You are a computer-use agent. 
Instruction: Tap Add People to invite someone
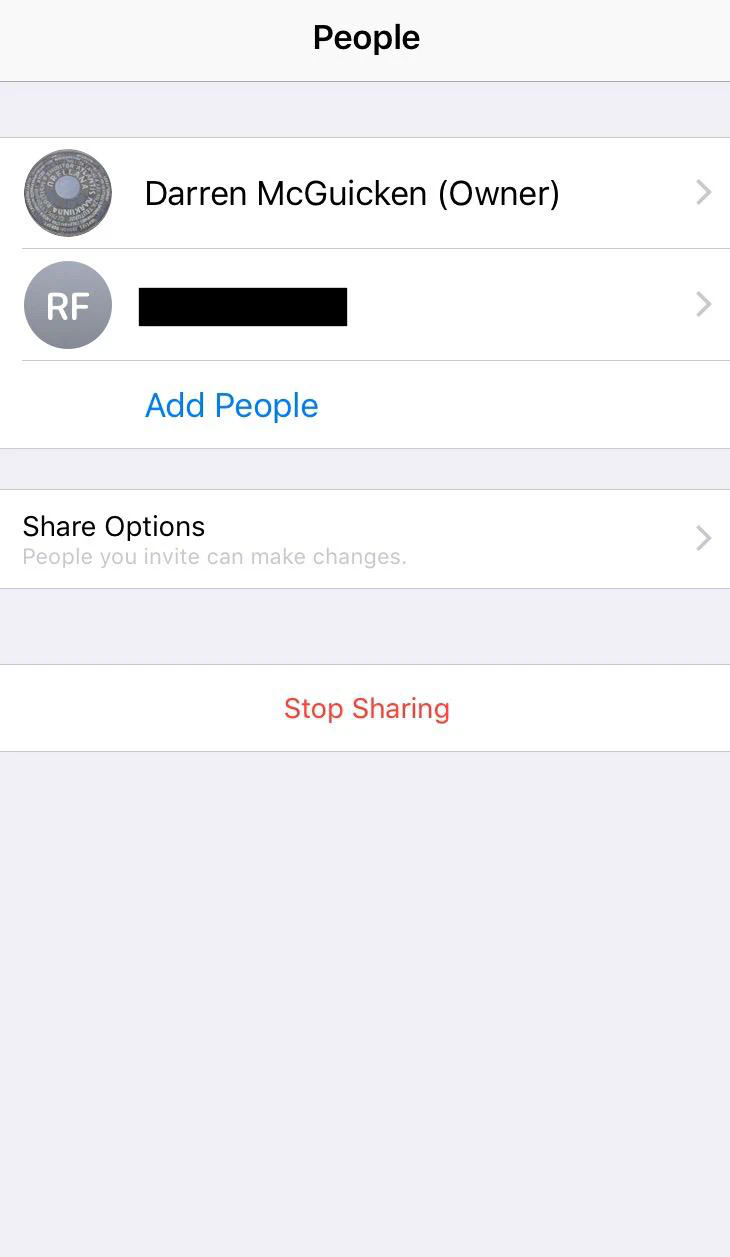(232, 405)
